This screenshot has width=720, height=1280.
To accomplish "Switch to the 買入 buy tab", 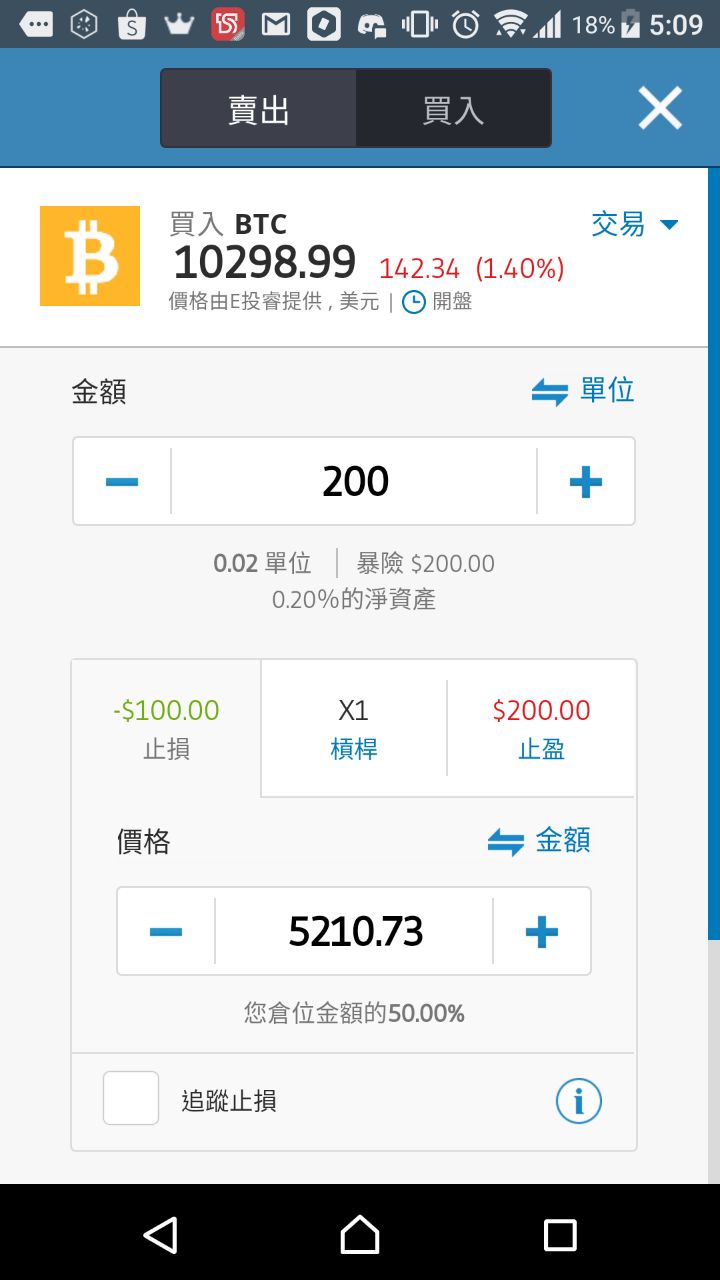I will click(453, 108).
